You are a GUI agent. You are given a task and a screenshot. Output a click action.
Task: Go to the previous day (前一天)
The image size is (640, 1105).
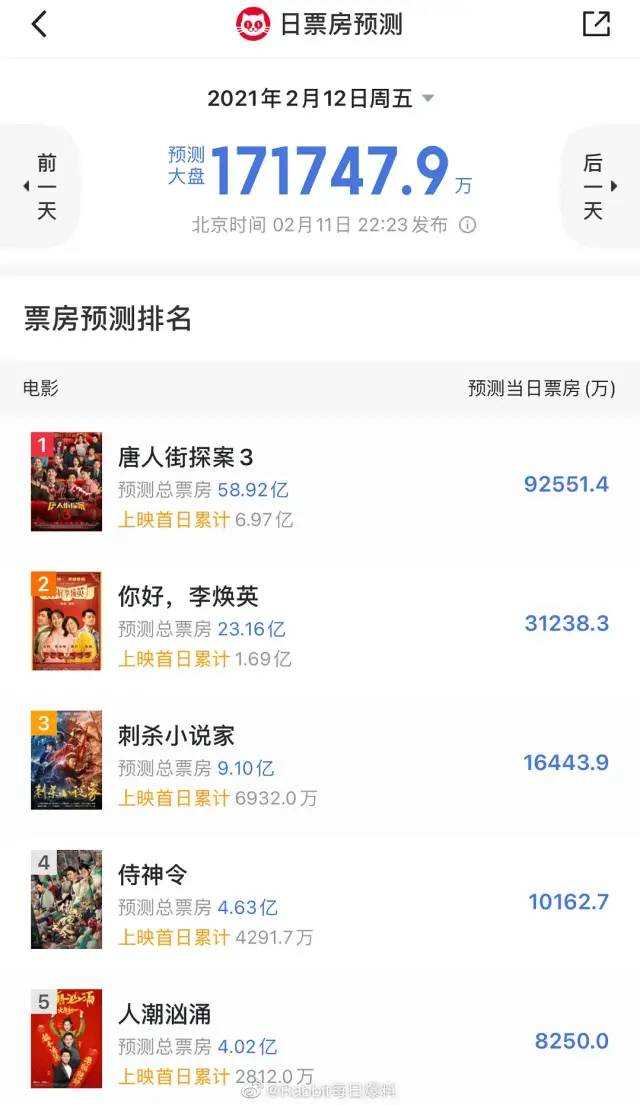pos(42,187)
